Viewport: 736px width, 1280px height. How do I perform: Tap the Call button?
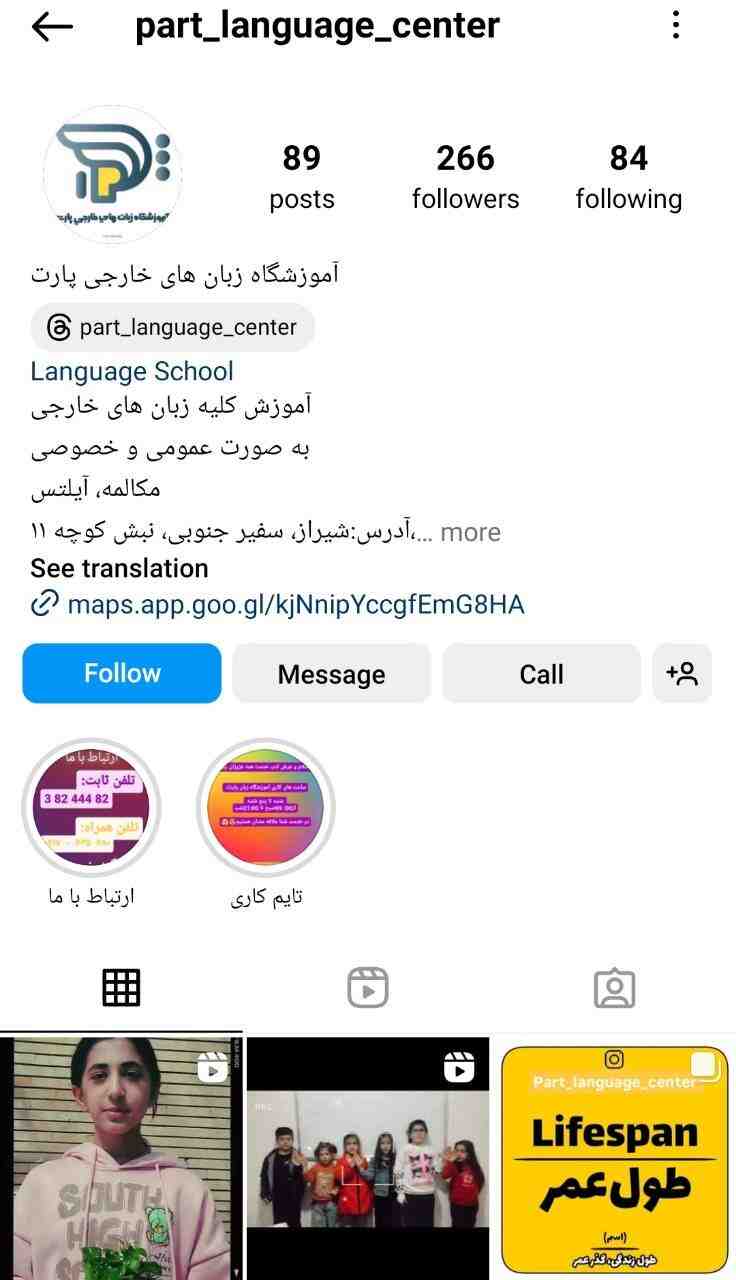pyautogui.click(x=541, y=673)
